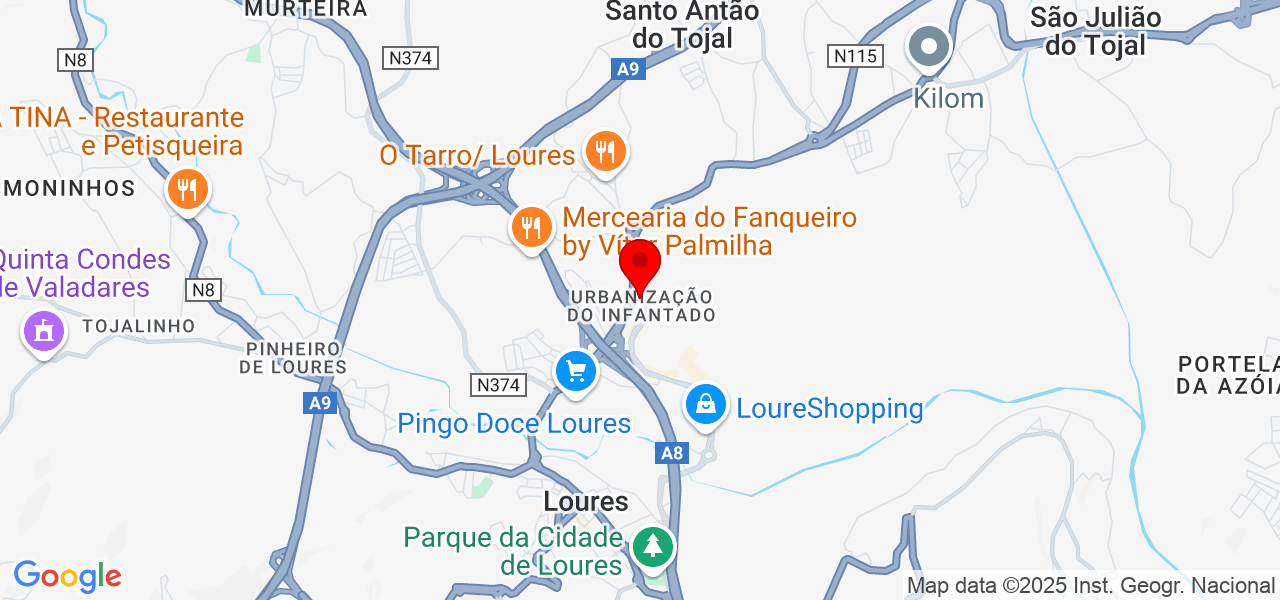Open Quinta Condes de Valadares marker

43,330
